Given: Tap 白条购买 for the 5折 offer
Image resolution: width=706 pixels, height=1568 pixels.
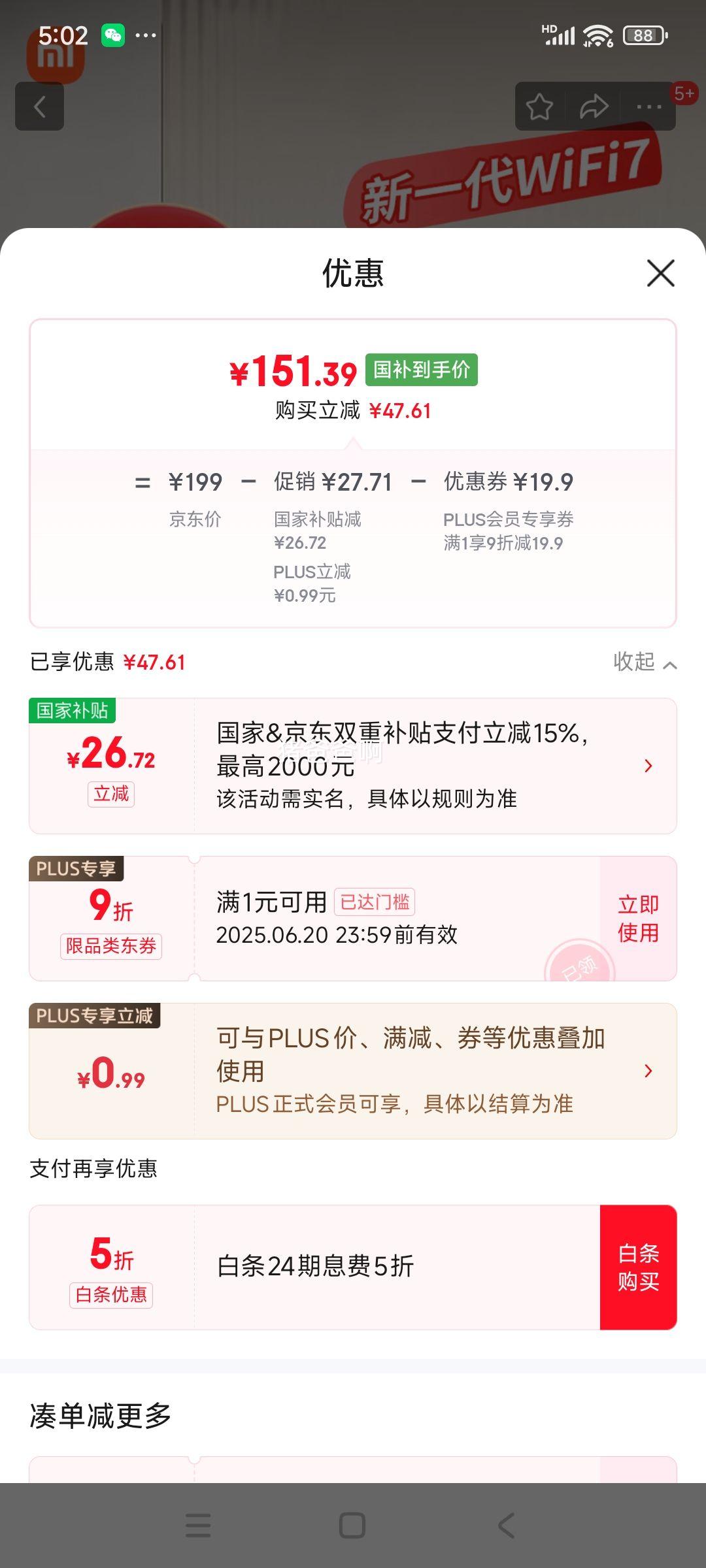Looking at the screenshot, I should tap(638, 1267).
